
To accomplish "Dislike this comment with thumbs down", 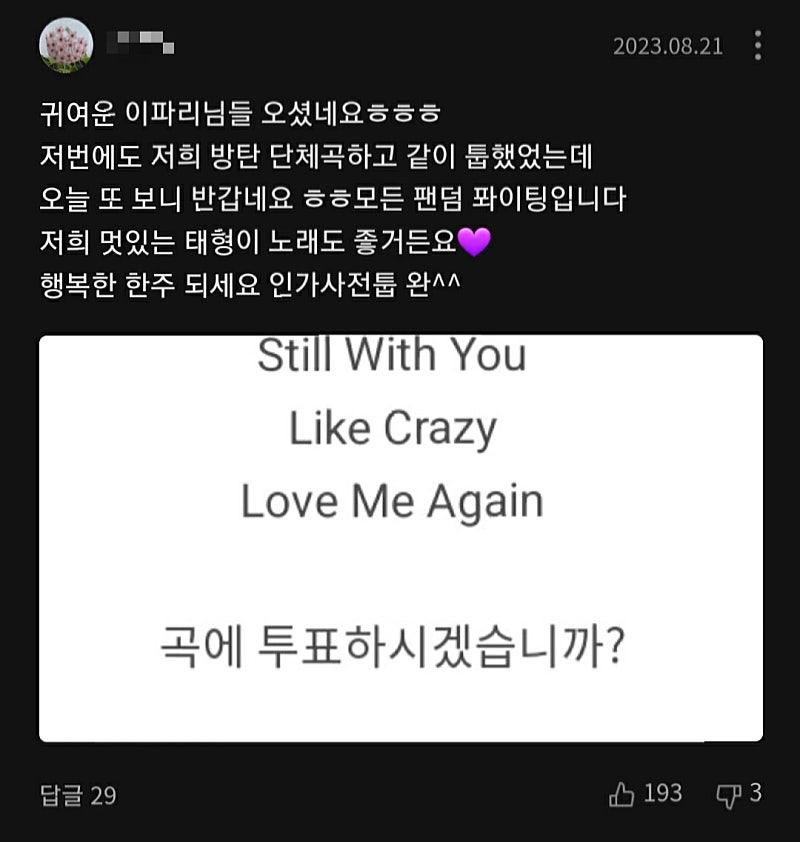I will pos(727,795).
